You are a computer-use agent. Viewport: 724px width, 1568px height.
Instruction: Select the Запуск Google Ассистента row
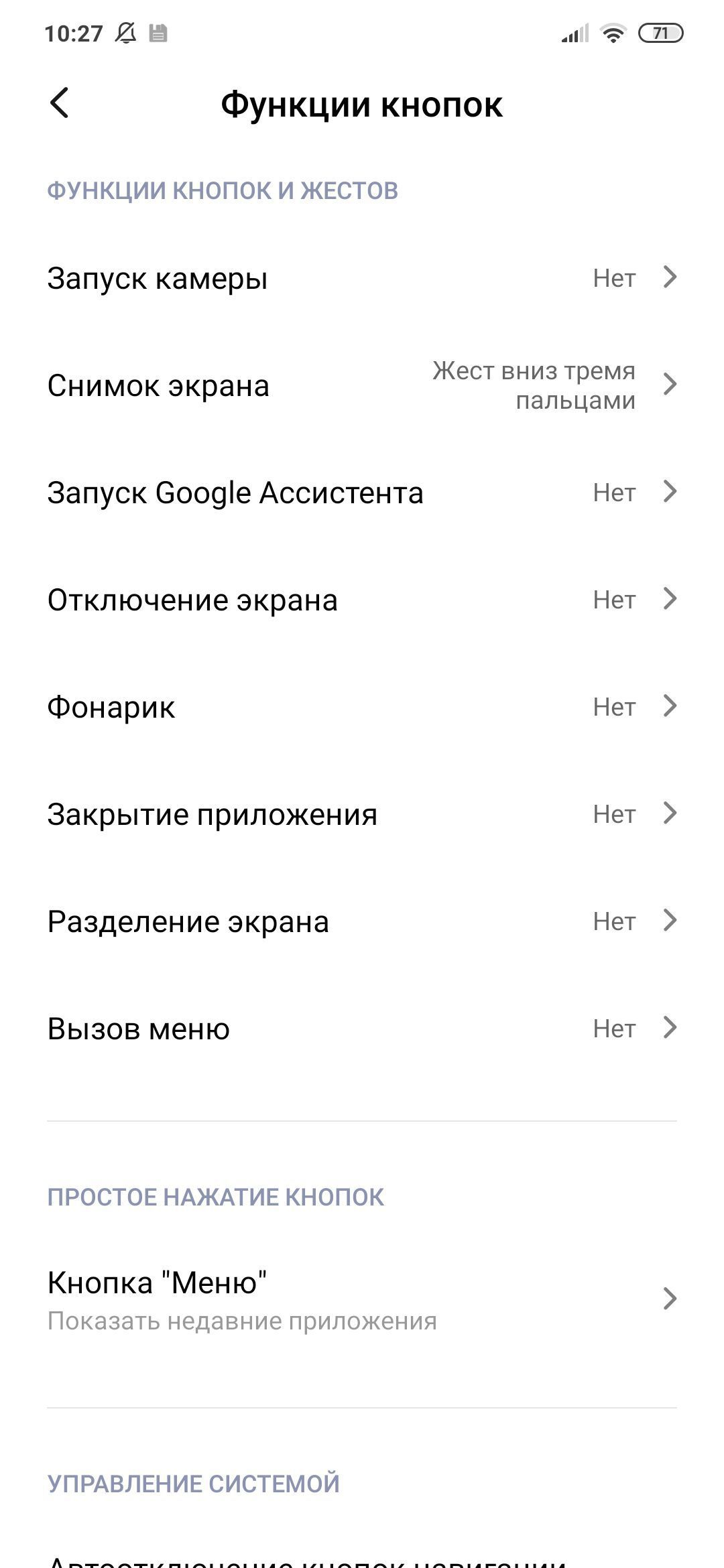362,493
